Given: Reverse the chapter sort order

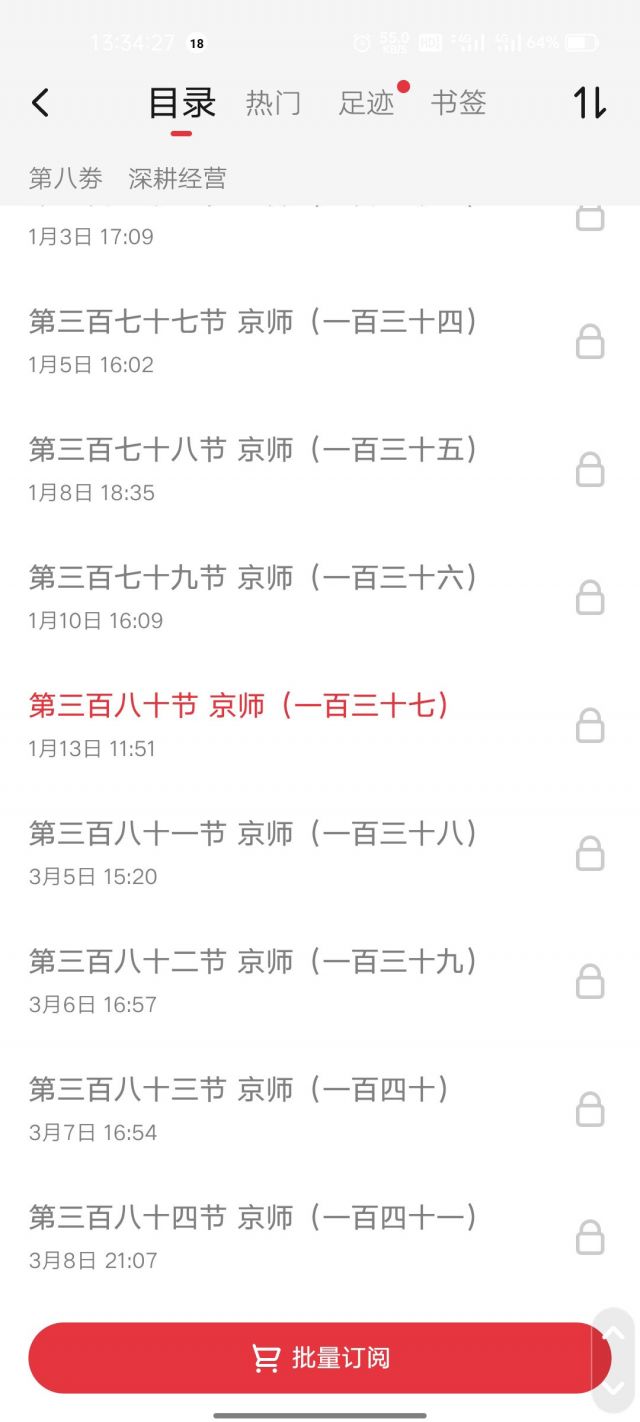Looking at the screenshot, I should (x=589, y=103).
